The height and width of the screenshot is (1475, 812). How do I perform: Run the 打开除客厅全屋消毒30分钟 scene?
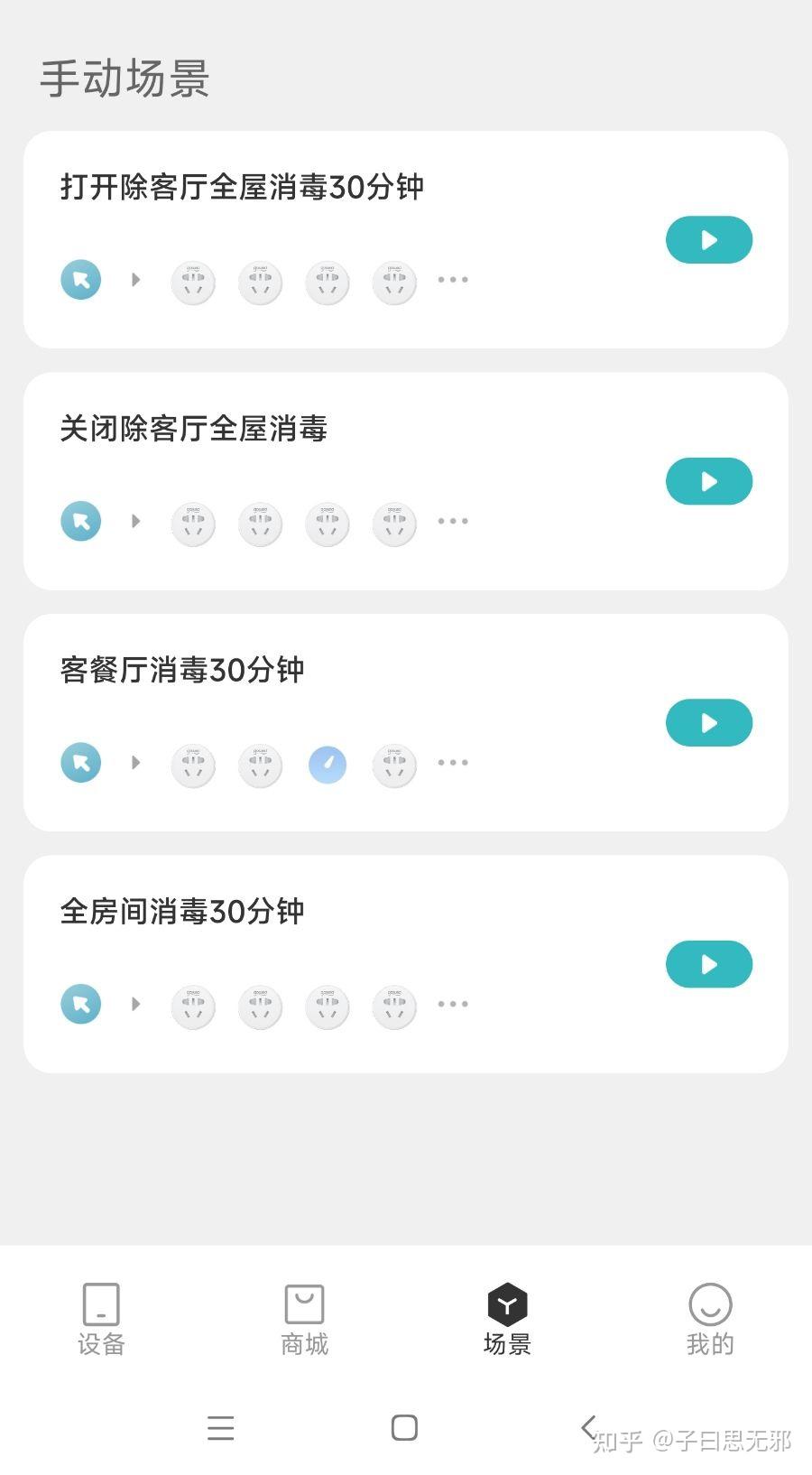(708, 240)
